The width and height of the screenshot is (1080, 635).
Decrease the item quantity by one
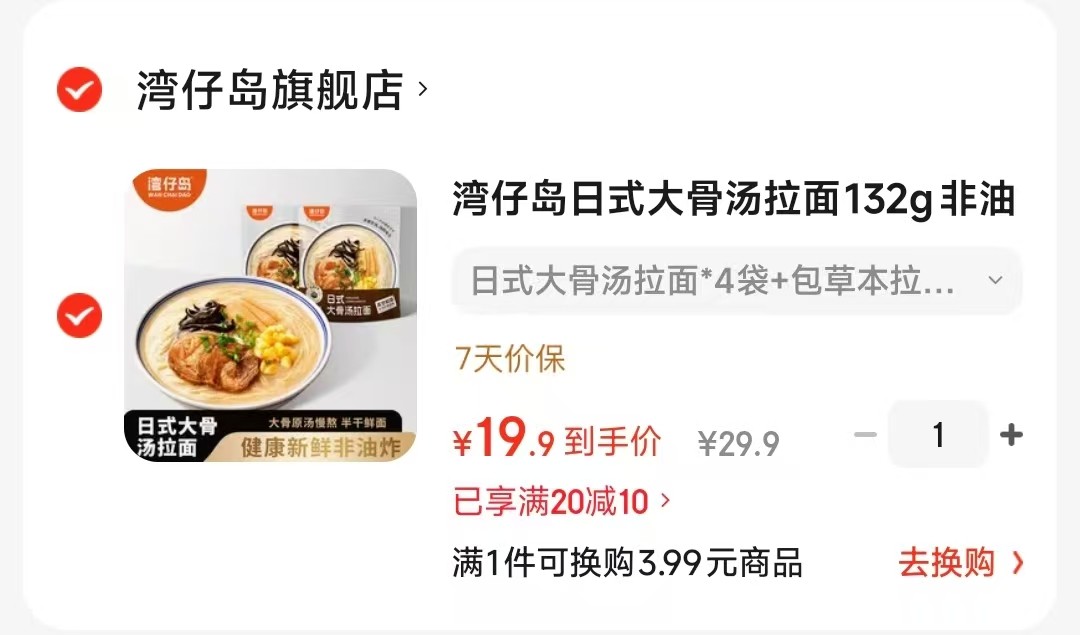(866, 435)
